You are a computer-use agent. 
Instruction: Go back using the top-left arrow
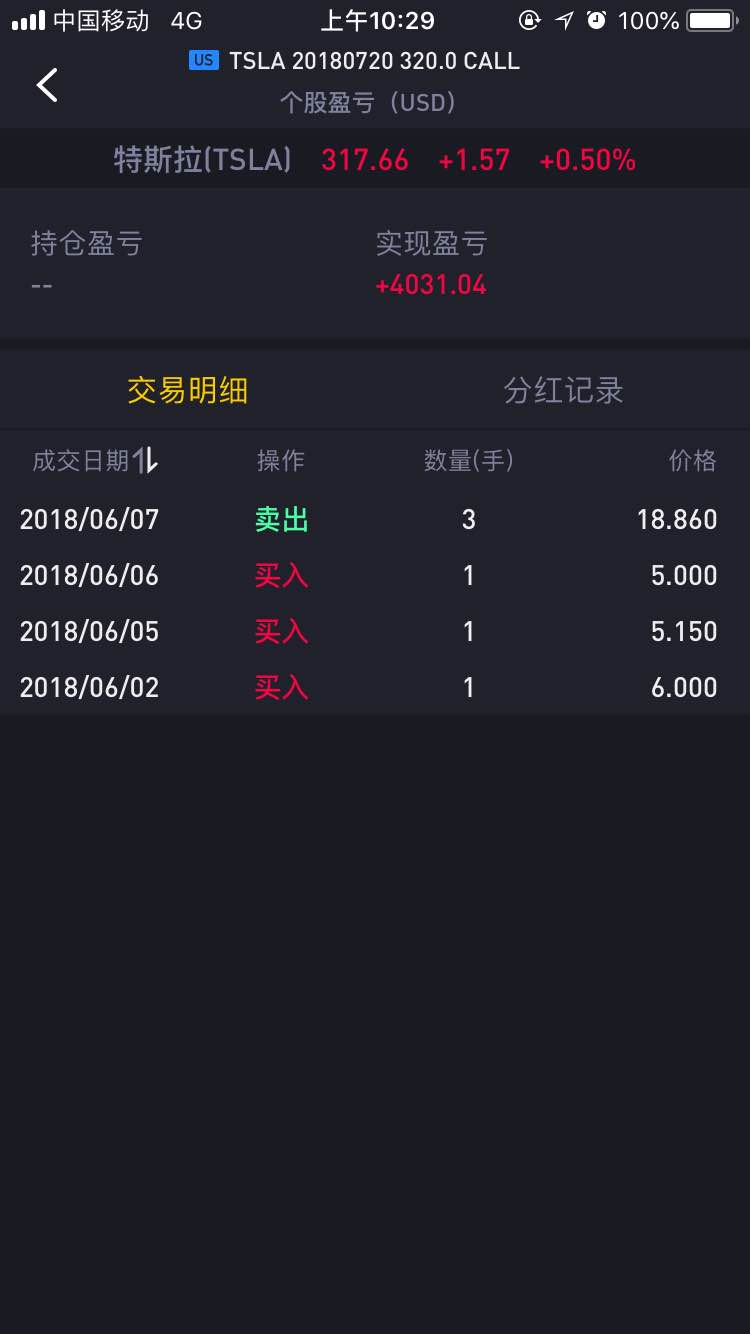coord(47,85)
